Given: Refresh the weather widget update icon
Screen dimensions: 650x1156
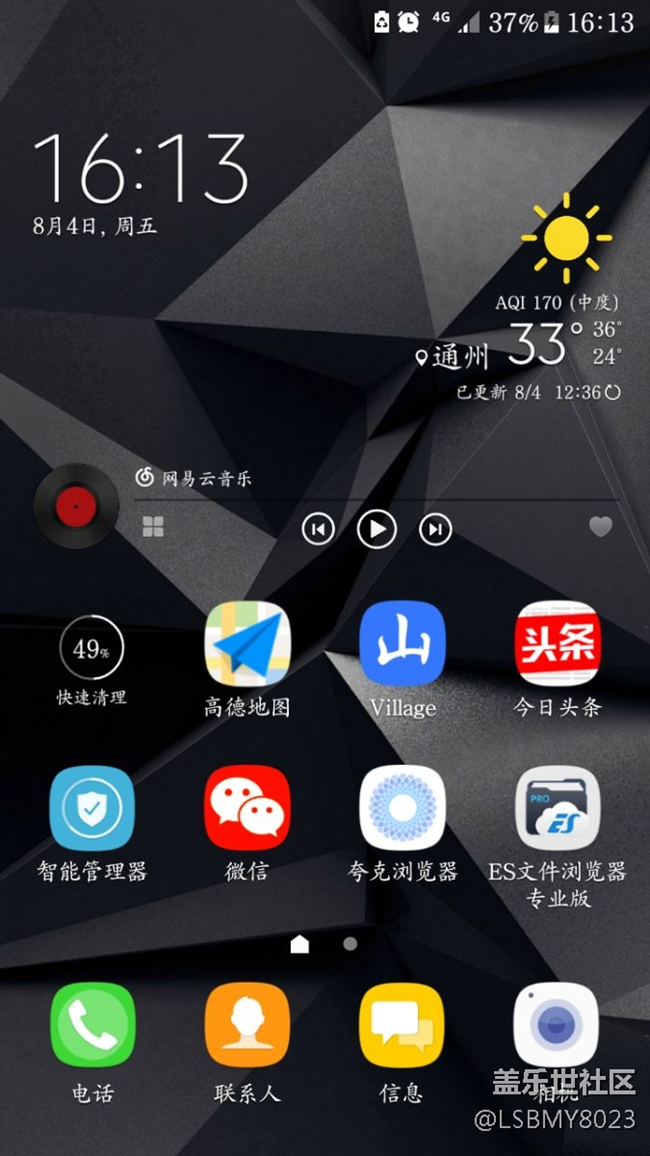Looking at the screenshot, I should pos(613,393).
